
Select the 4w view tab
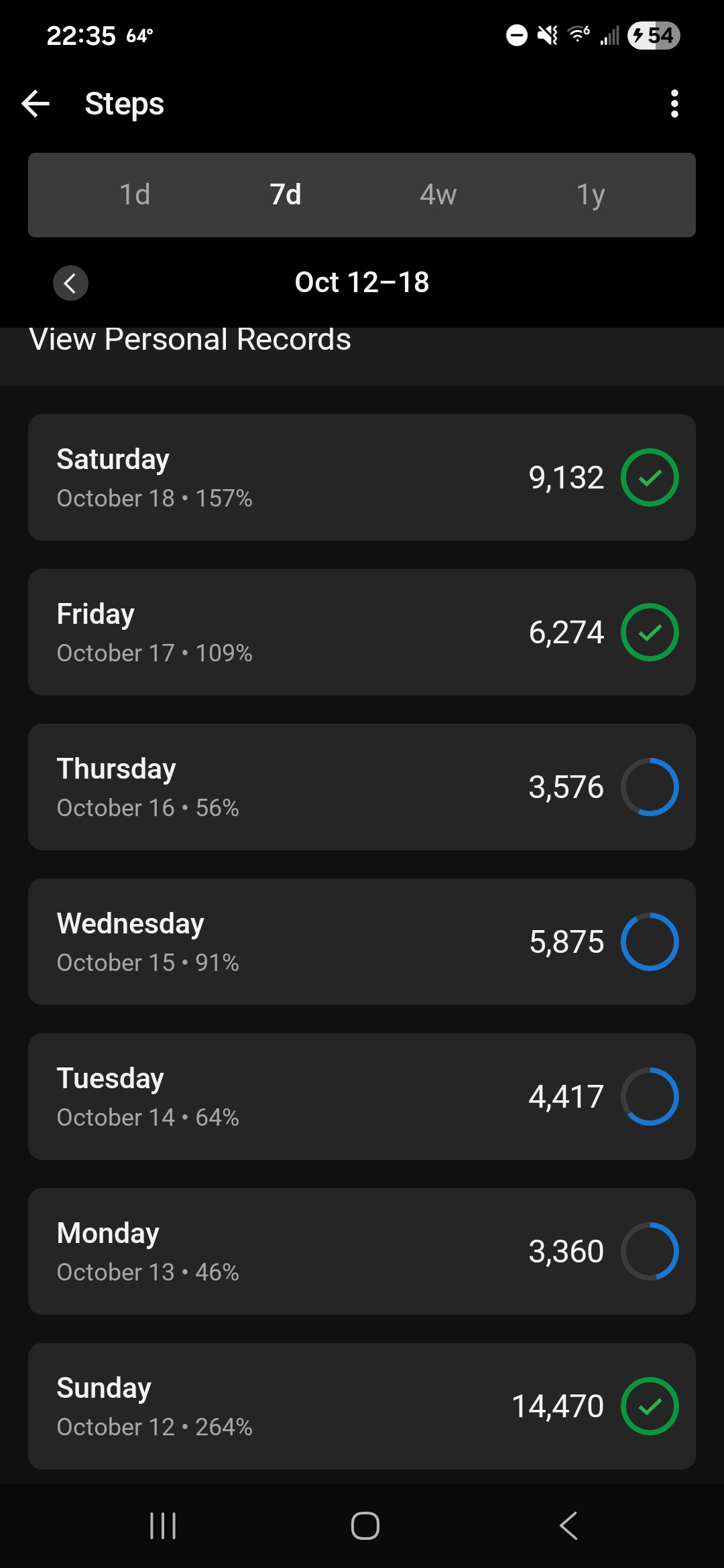(x=436, y=195)
